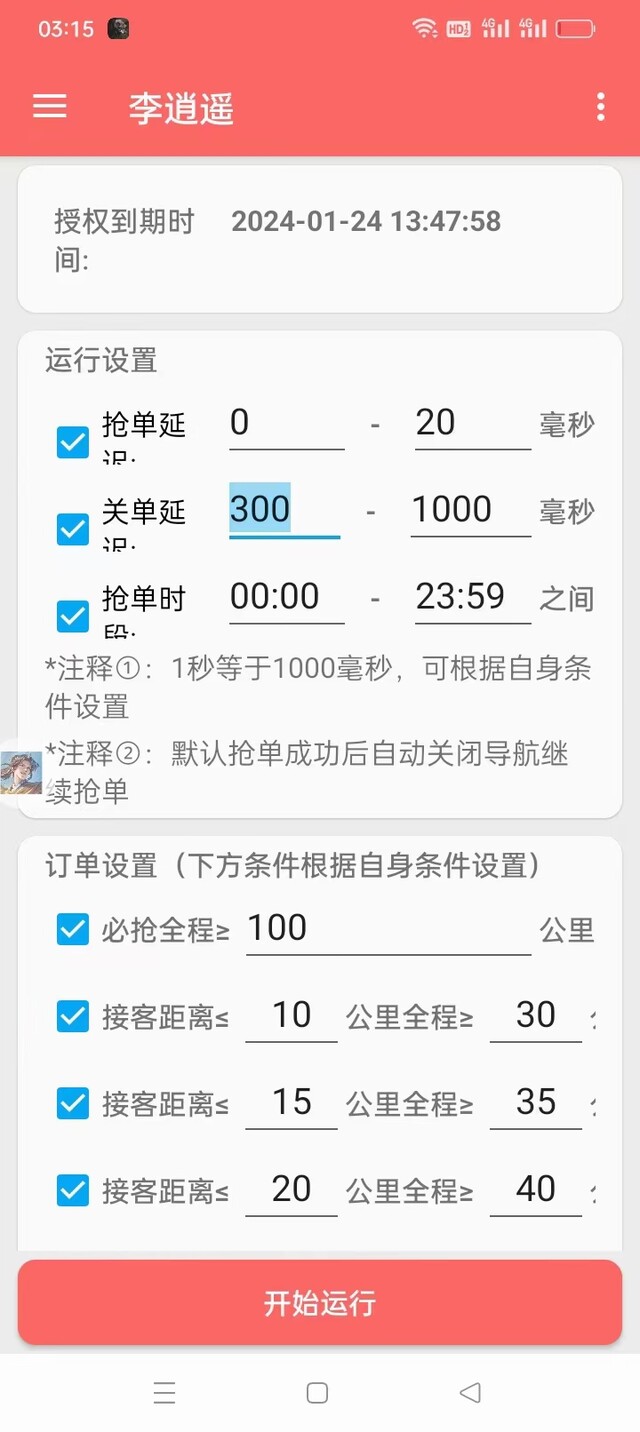Uncheck the checkbox for 接客距离≤20 row
640x1432 pixels.
click(73, 1191)
